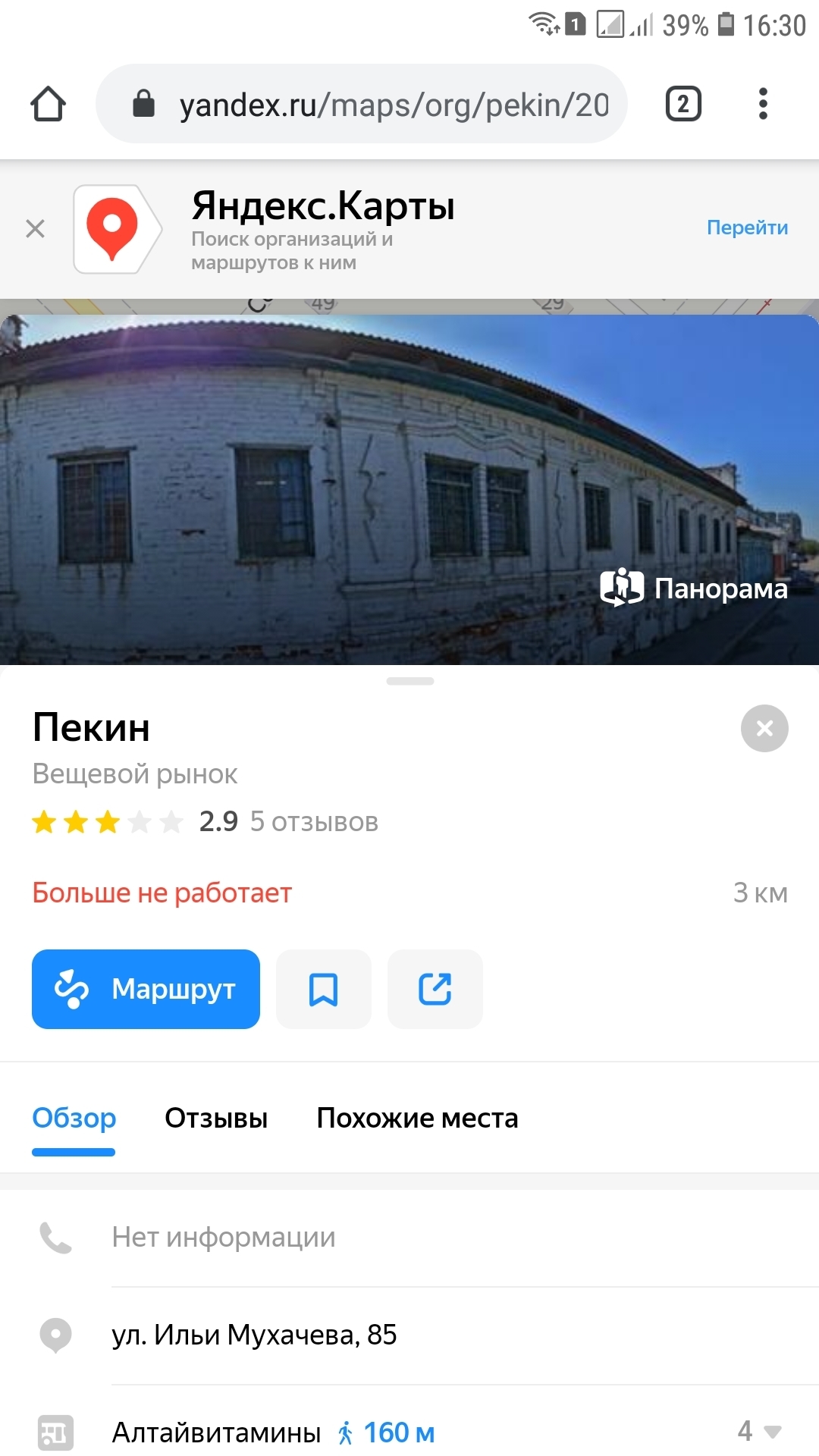Switch to the Отзывы tab
Image resolution: width=819 pixels, height=1456 pixels.
click(216, 1119)
